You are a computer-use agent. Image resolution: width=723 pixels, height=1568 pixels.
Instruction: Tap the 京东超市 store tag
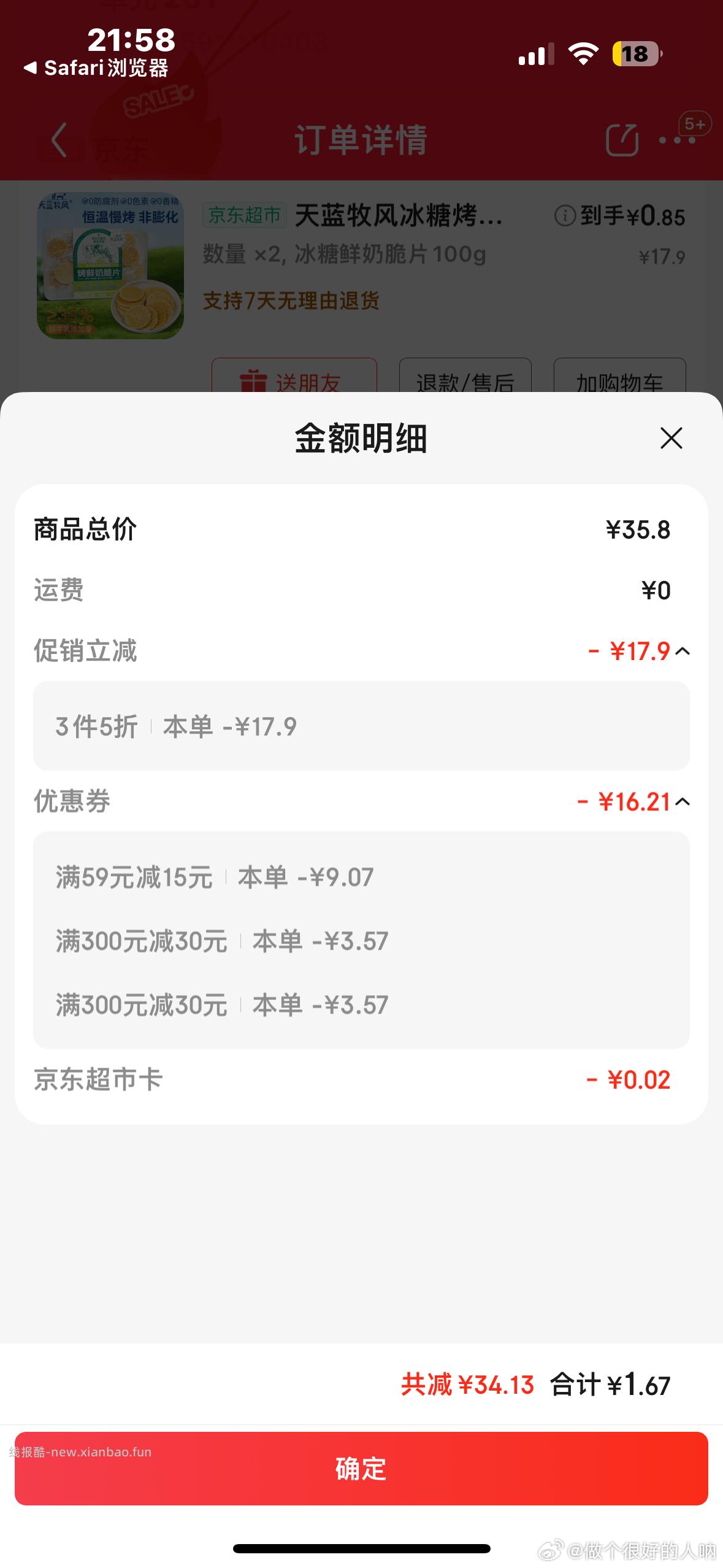[x=243, y=215]
